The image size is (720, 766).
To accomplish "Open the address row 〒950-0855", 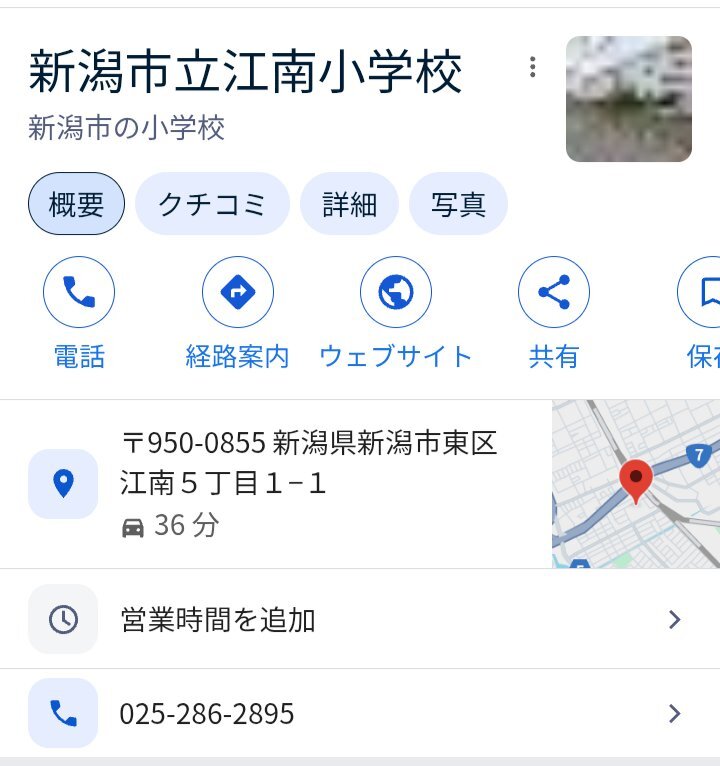I will (300, 483).
